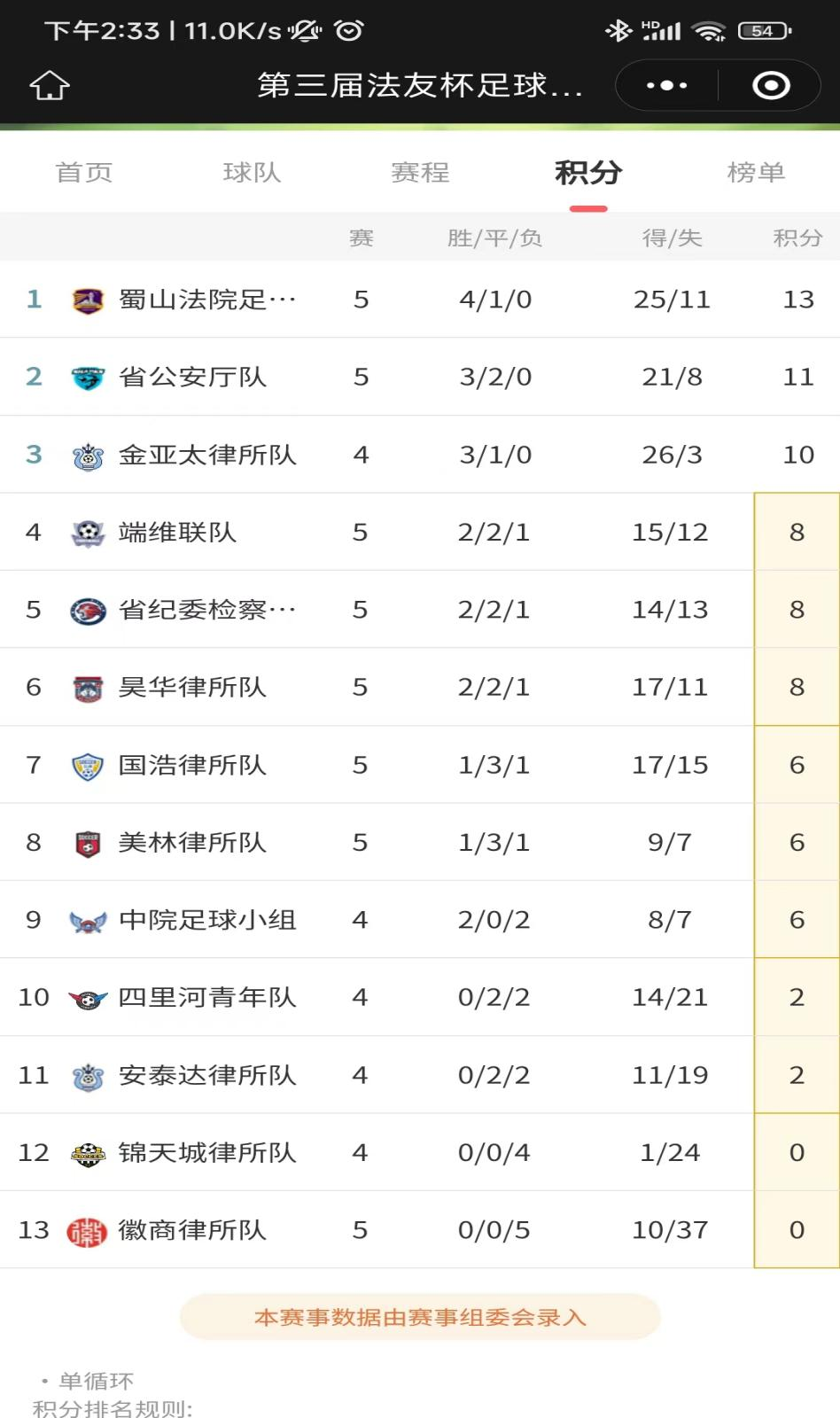Select the 积分 tab
Image resolution: width=840 pixels, height=1418 pixels.
[x=588, y=172]
